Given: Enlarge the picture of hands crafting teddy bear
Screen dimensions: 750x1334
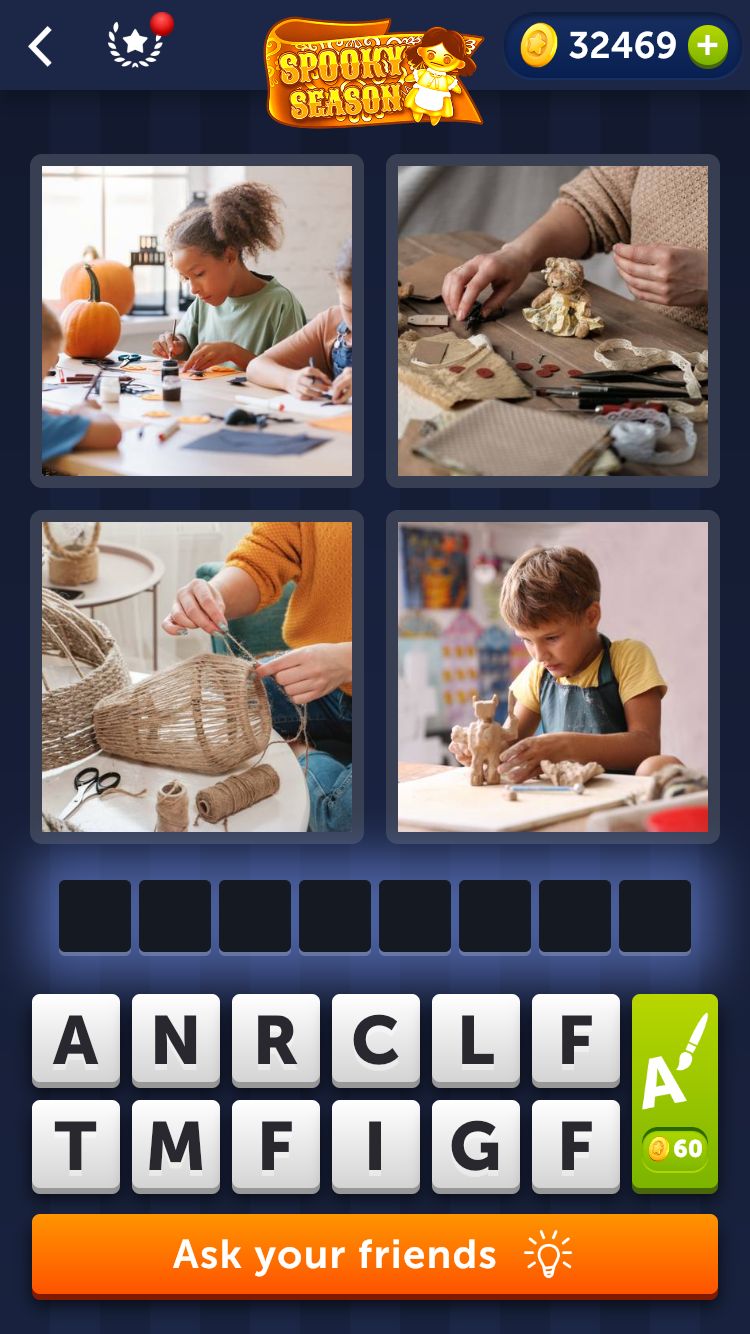Looking at the screenshot, I should point(553,321).
